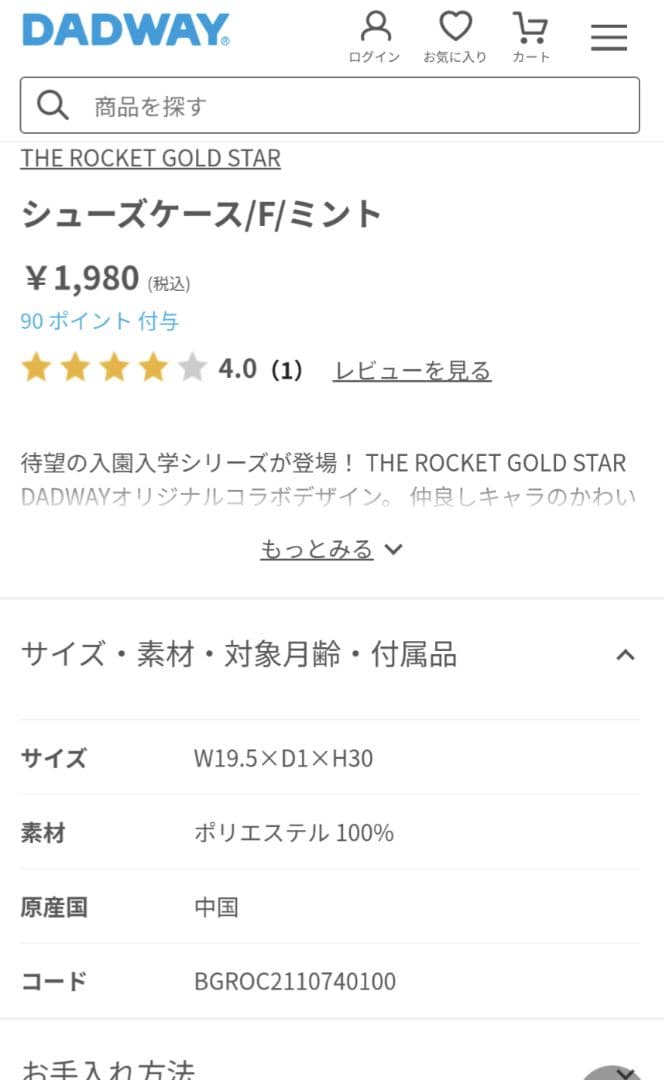Screen dimensions: 664x1080
Task: Go to the DADWAY home logo
Action: pyautogui.click(x=126, y=30)
